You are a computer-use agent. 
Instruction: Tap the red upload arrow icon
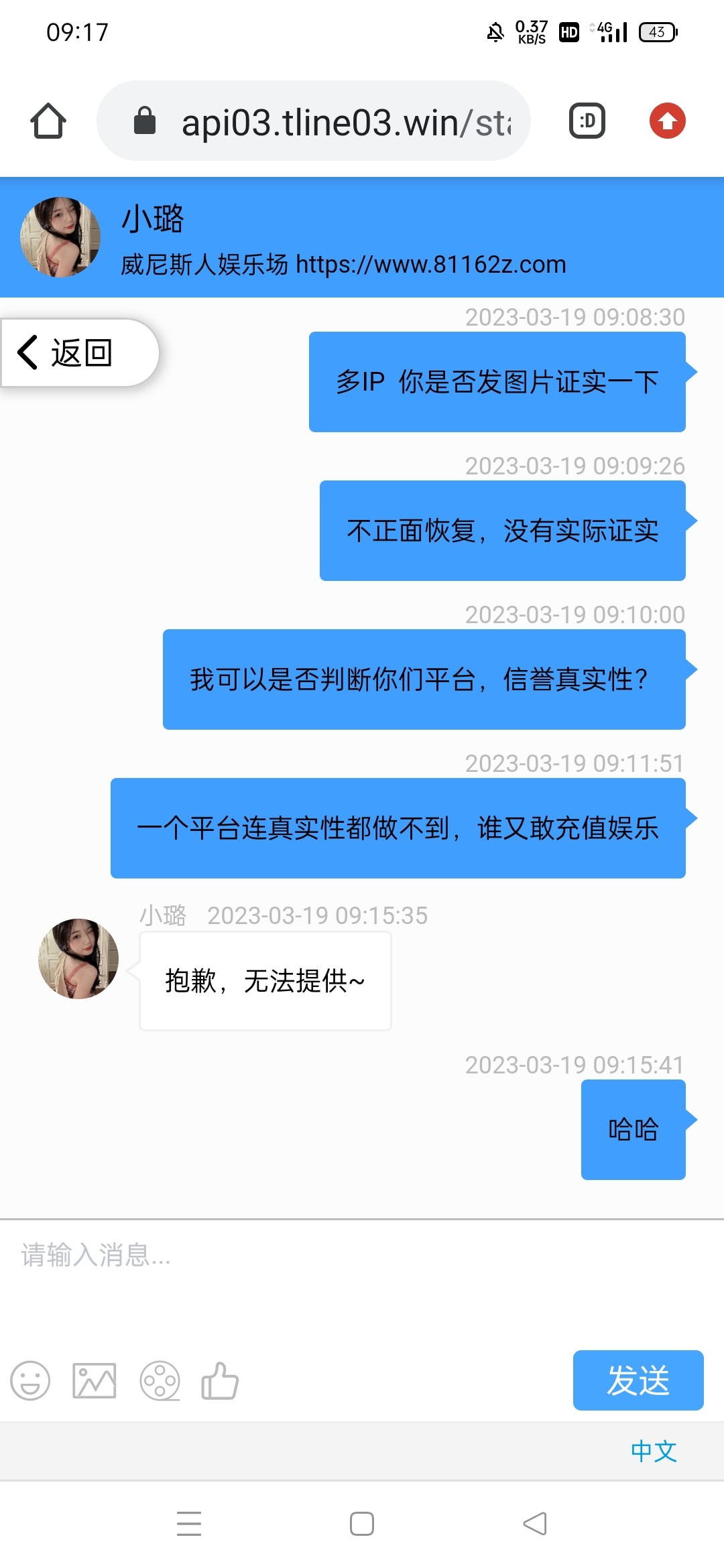pos(667,121)
